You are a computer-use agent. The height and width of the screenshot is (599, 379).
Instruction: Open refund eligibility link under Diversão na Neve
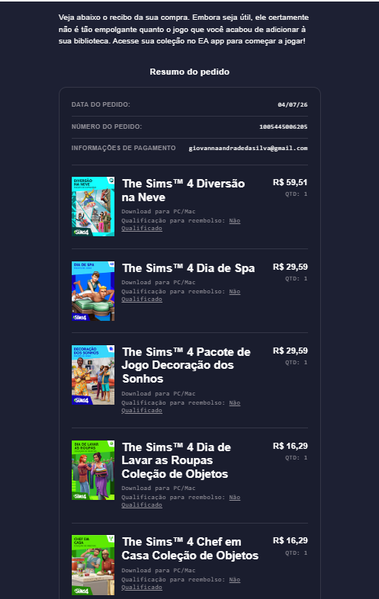pos(142,228)
